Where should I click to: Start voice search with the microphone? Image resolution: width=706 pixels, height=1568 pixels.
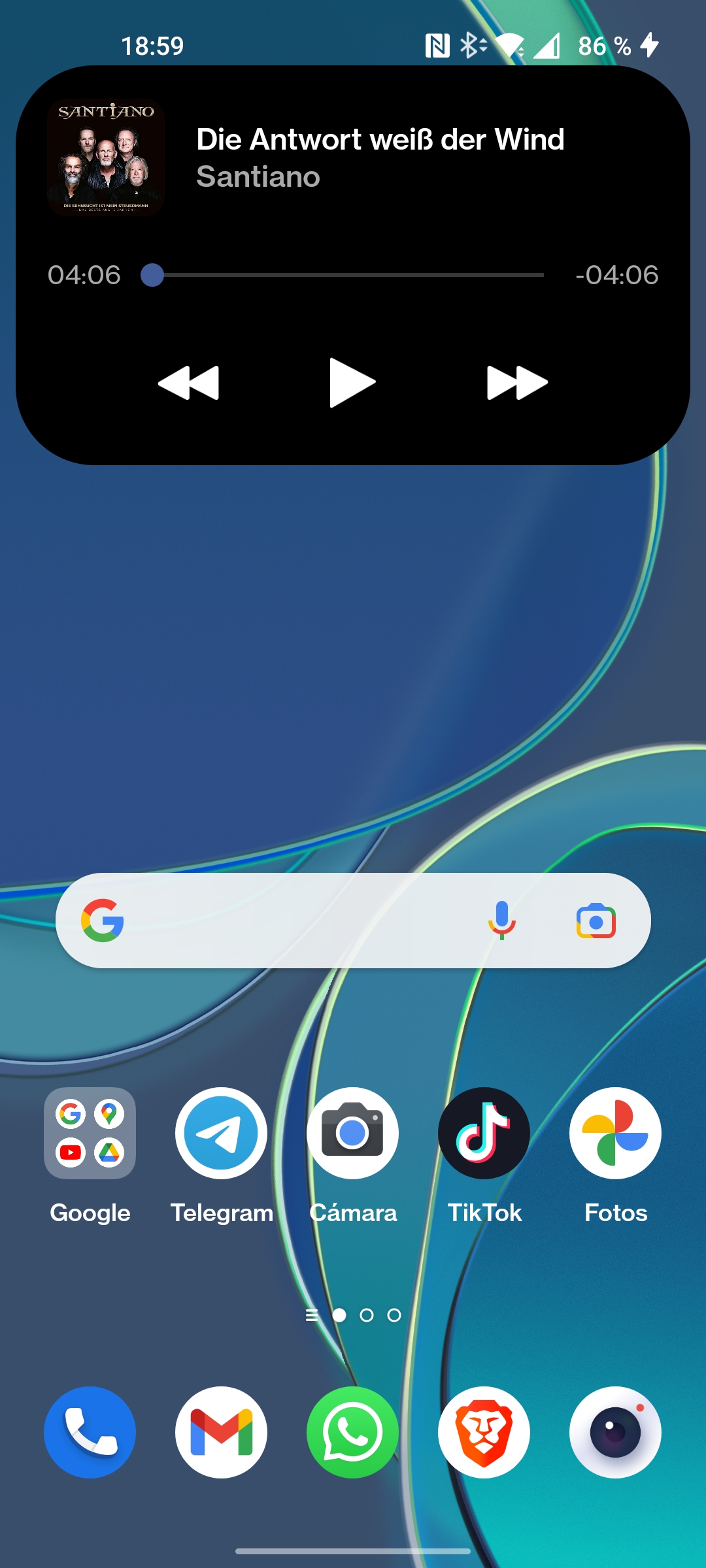(501, 921)
